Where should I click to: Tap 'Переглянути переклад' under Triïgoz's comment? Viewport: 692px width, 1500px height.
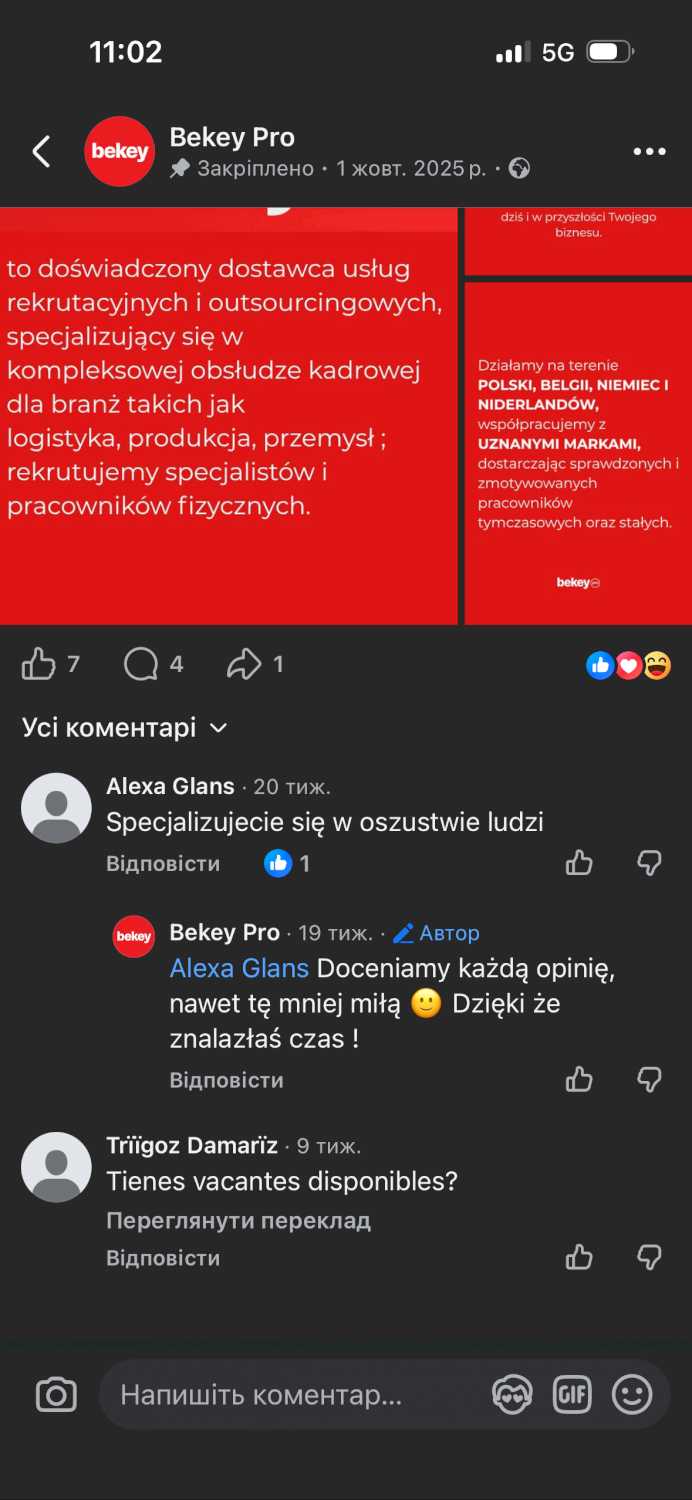(x=238, y=1221)
